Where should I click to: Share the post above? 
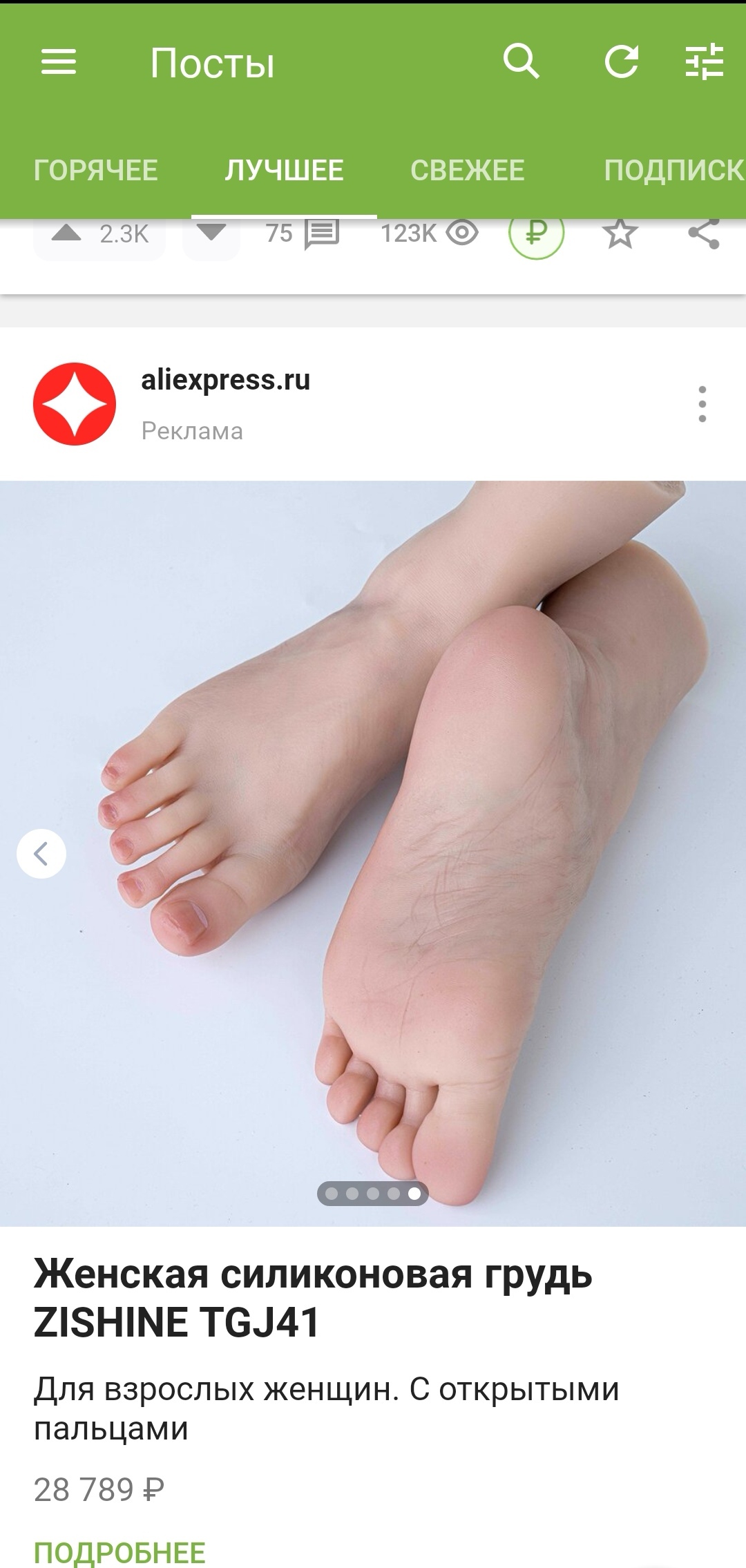pyautogui.click(x=703, y=234)
